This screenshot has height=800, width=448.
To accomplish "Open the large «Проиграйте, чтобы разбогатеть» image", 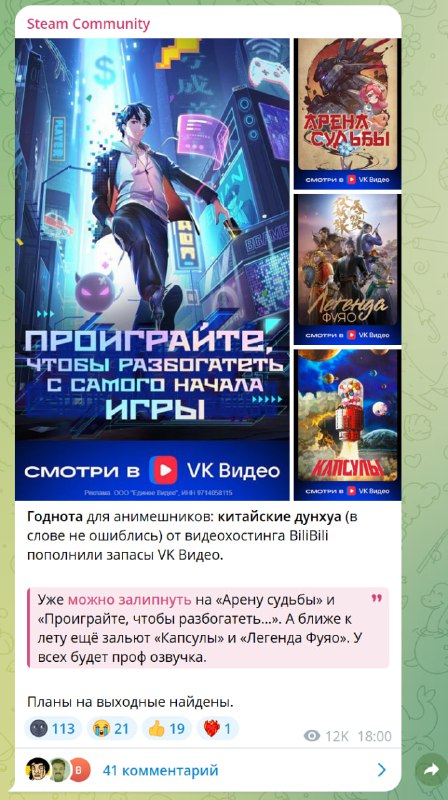I will click(152, 269).
